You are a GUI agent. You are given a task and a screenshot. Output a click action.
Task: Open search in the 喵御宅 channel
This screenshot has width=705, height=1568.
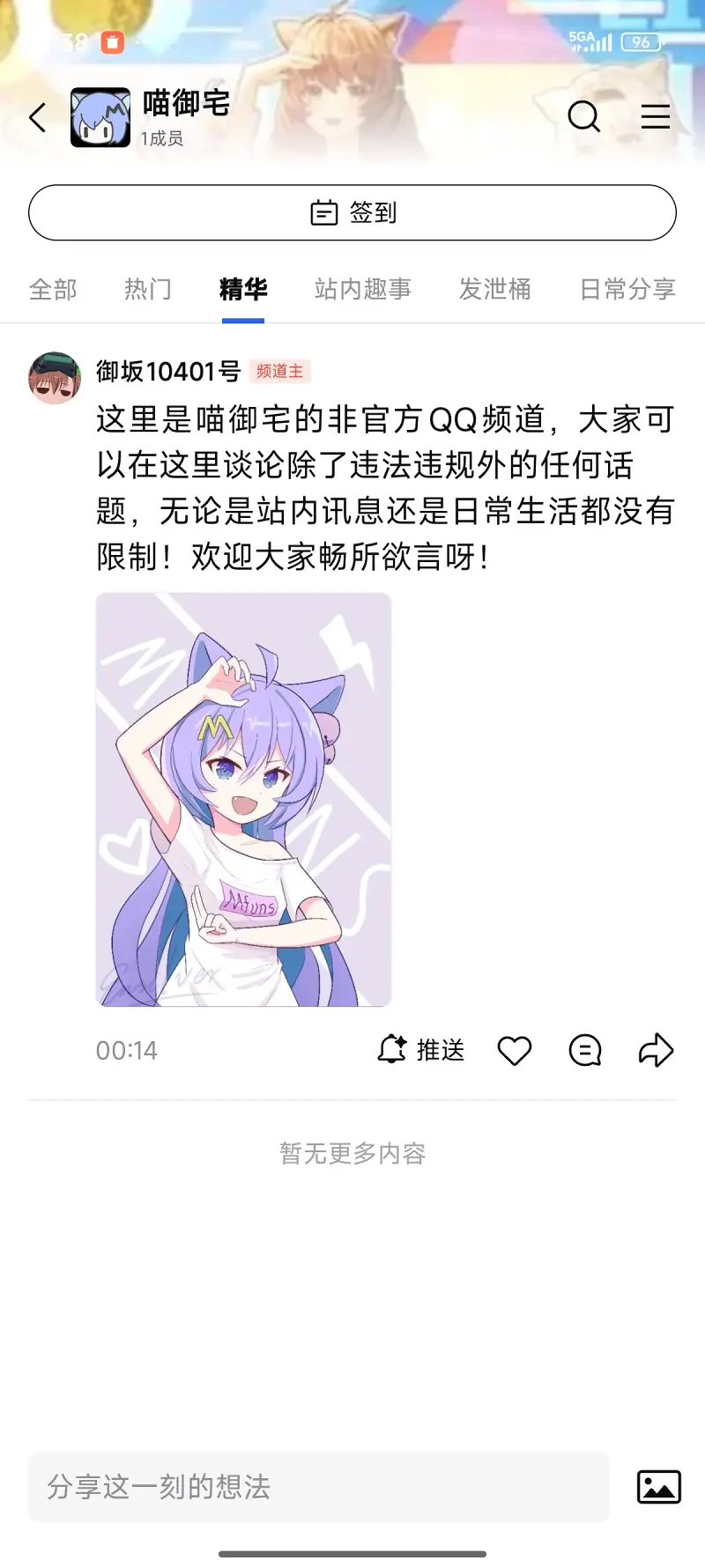(x=583, y=116)
